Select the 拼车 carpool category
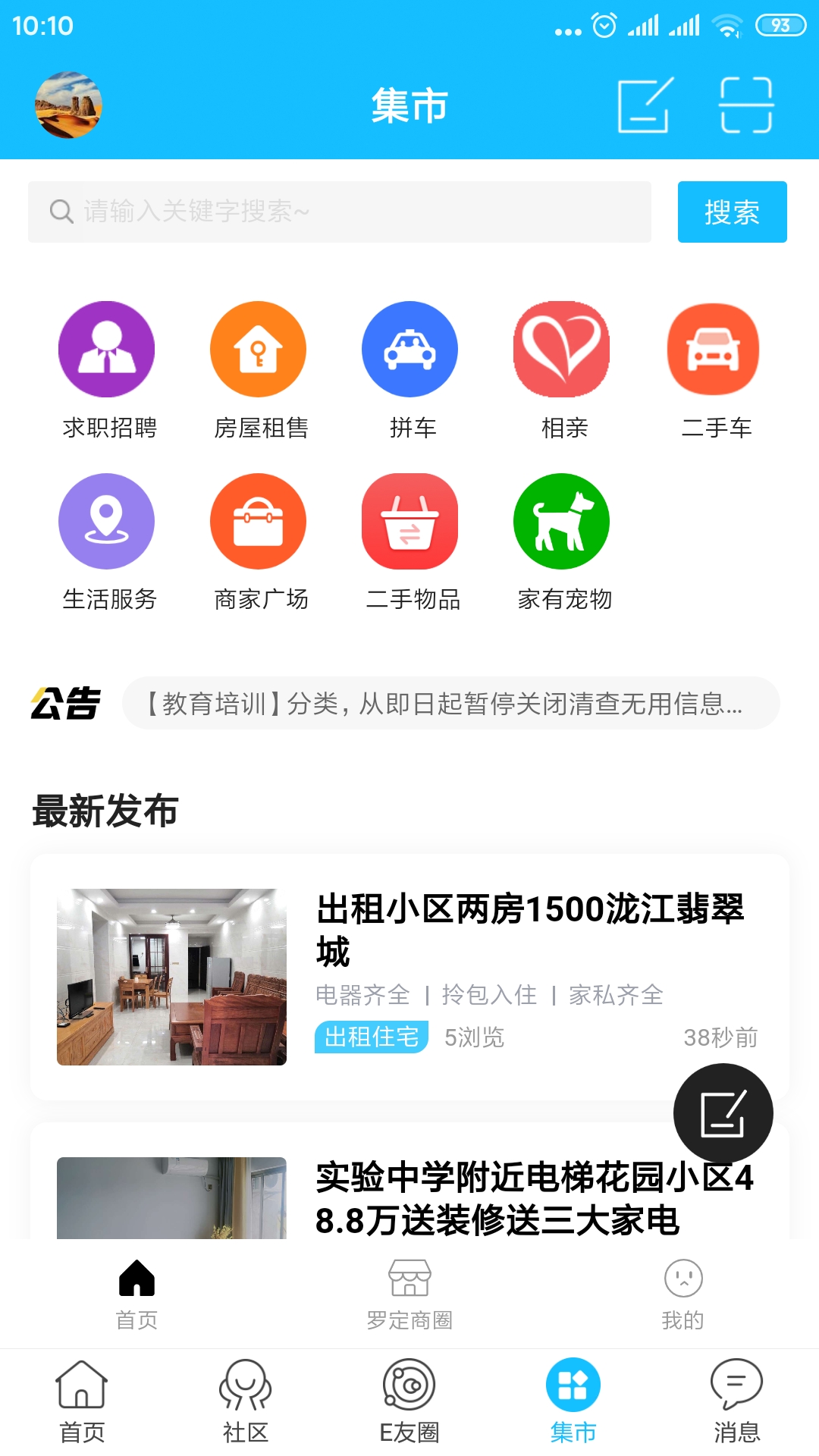819x1456 pixels. pyautogui.click(x=409, y=350)
